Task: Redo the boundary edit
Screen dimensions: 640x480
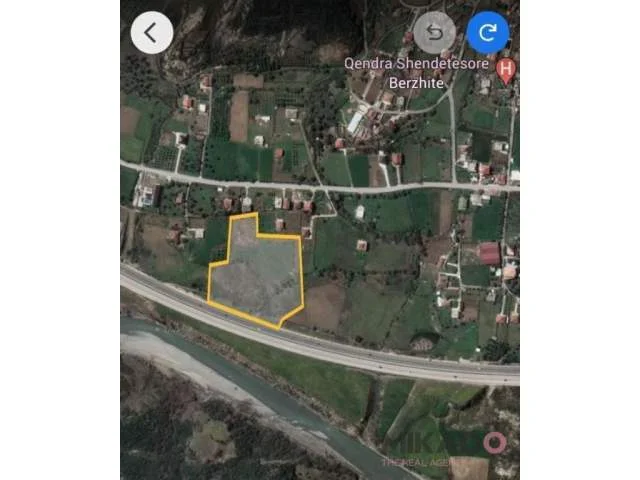Action: click(x=487, y=32)
